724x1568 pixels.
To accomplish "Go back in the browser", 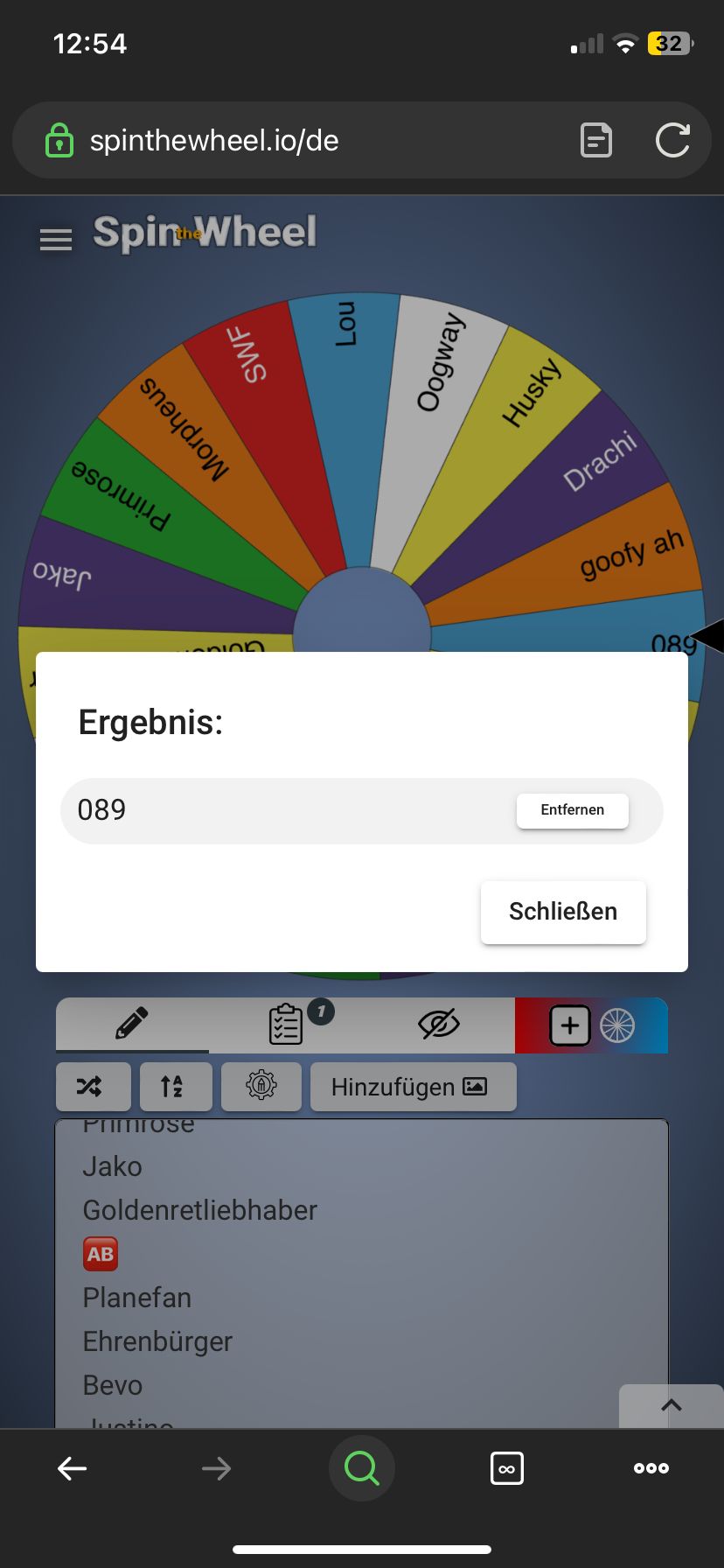I will (72, 1468).
